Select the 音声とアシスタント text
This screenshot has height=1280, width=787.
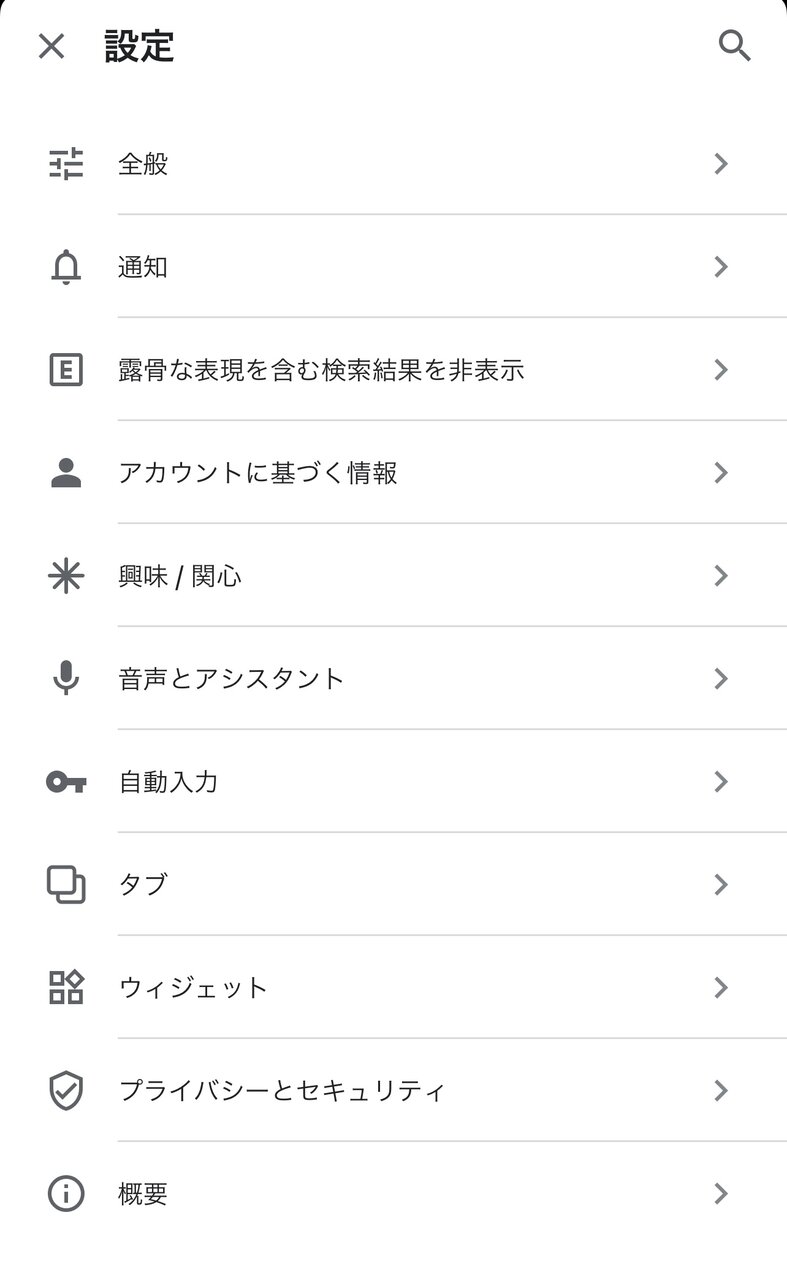point(230,678)
